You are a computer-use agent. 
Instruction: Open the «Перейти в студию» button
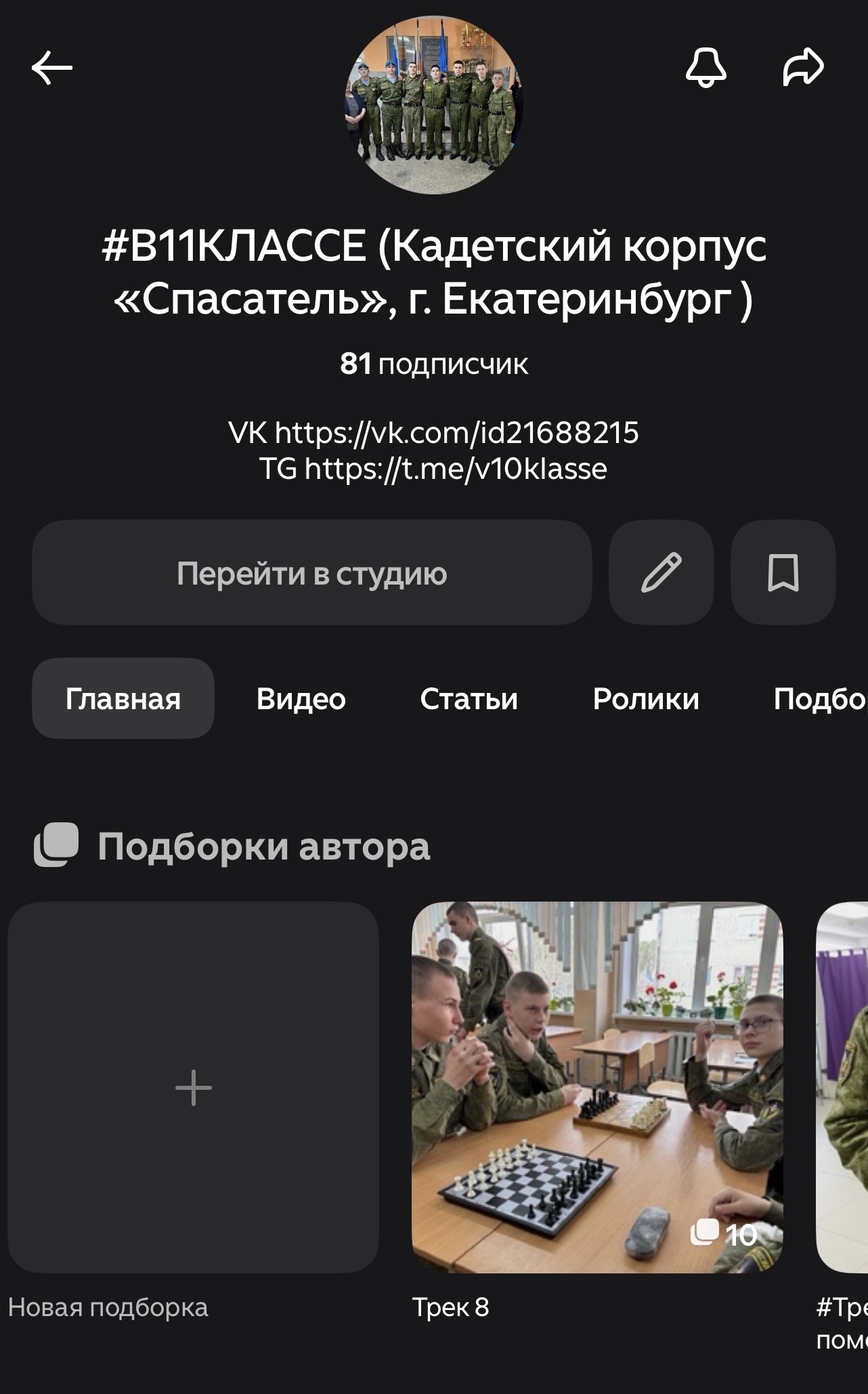[x=311, y=573]
